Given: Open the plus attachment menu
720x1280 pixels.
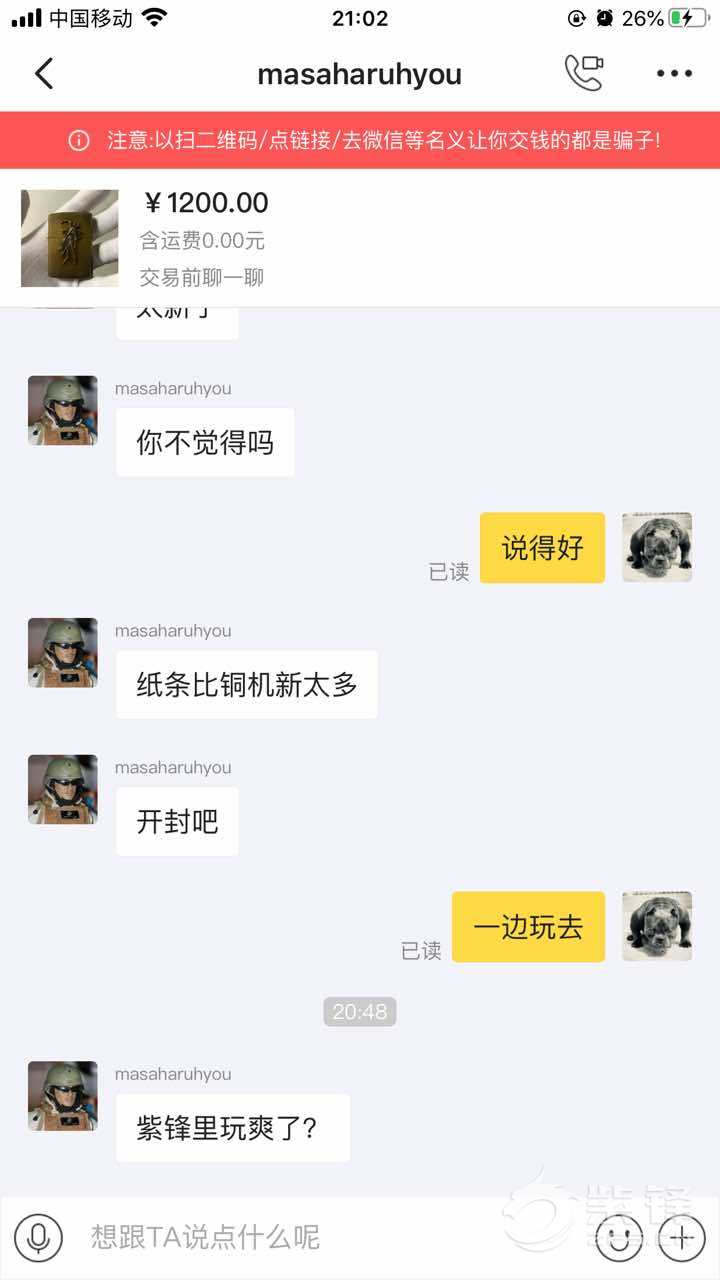Looking at the screenshot, I should coord(682,1239).
